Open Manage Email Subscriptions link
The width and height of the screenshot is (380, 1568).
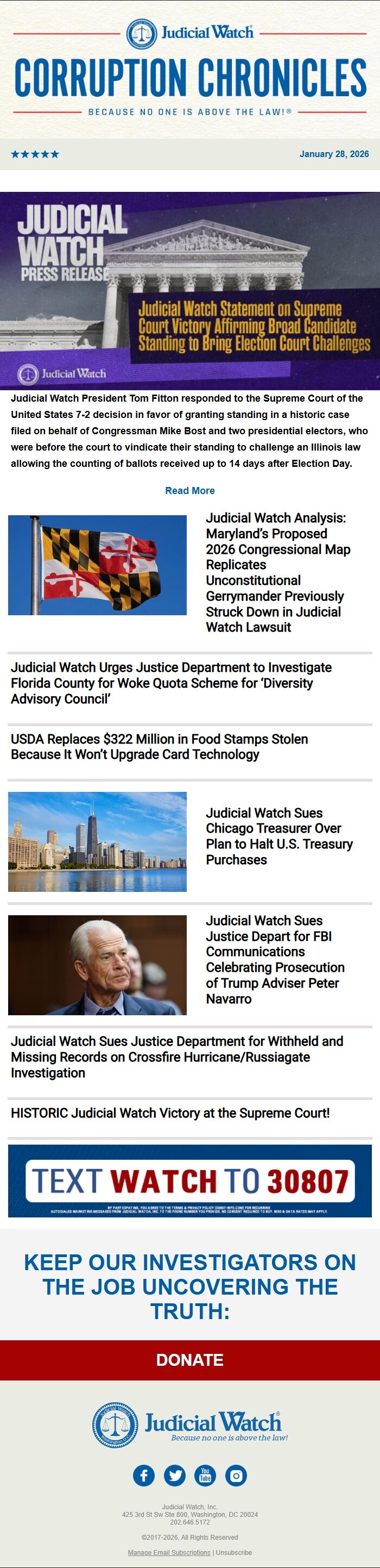169,1553
